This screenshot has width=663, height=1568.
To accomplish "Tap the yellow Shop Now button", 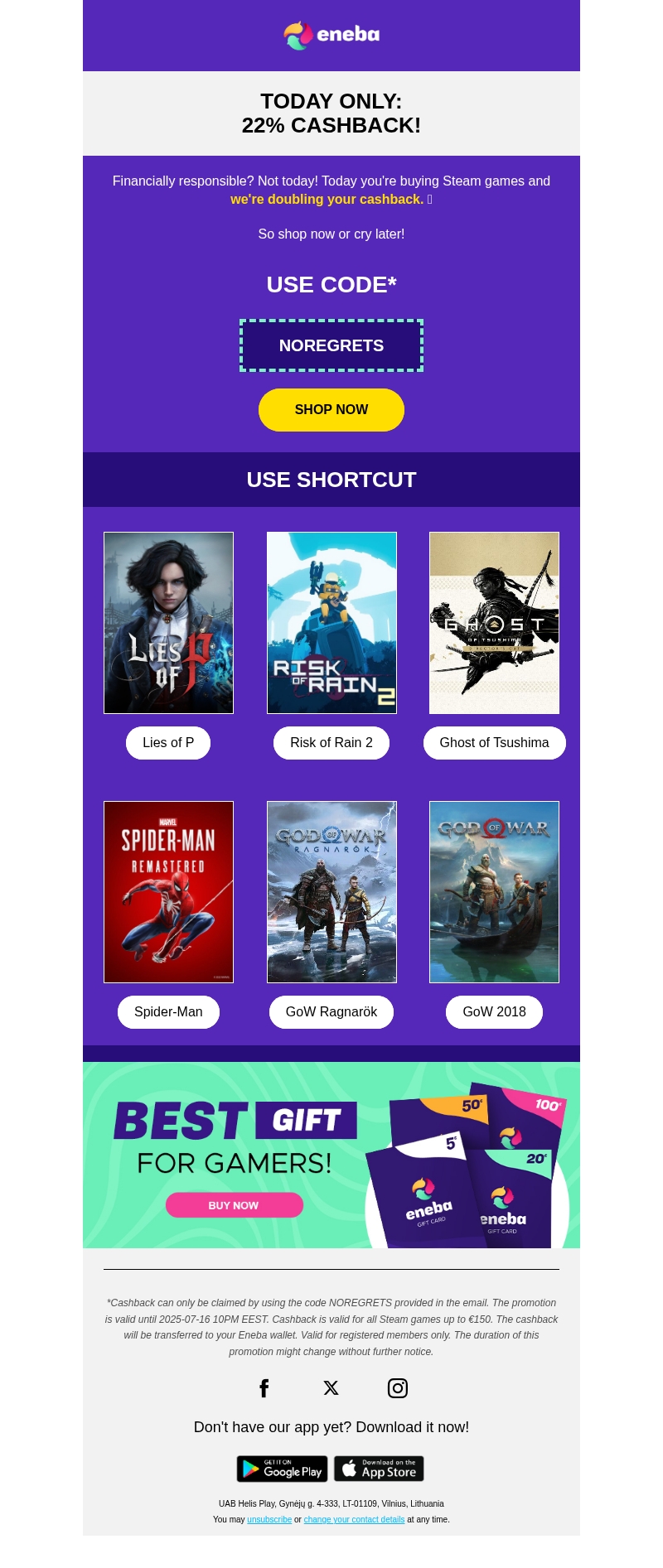I will pyautogui.click(x=331, y=409).
